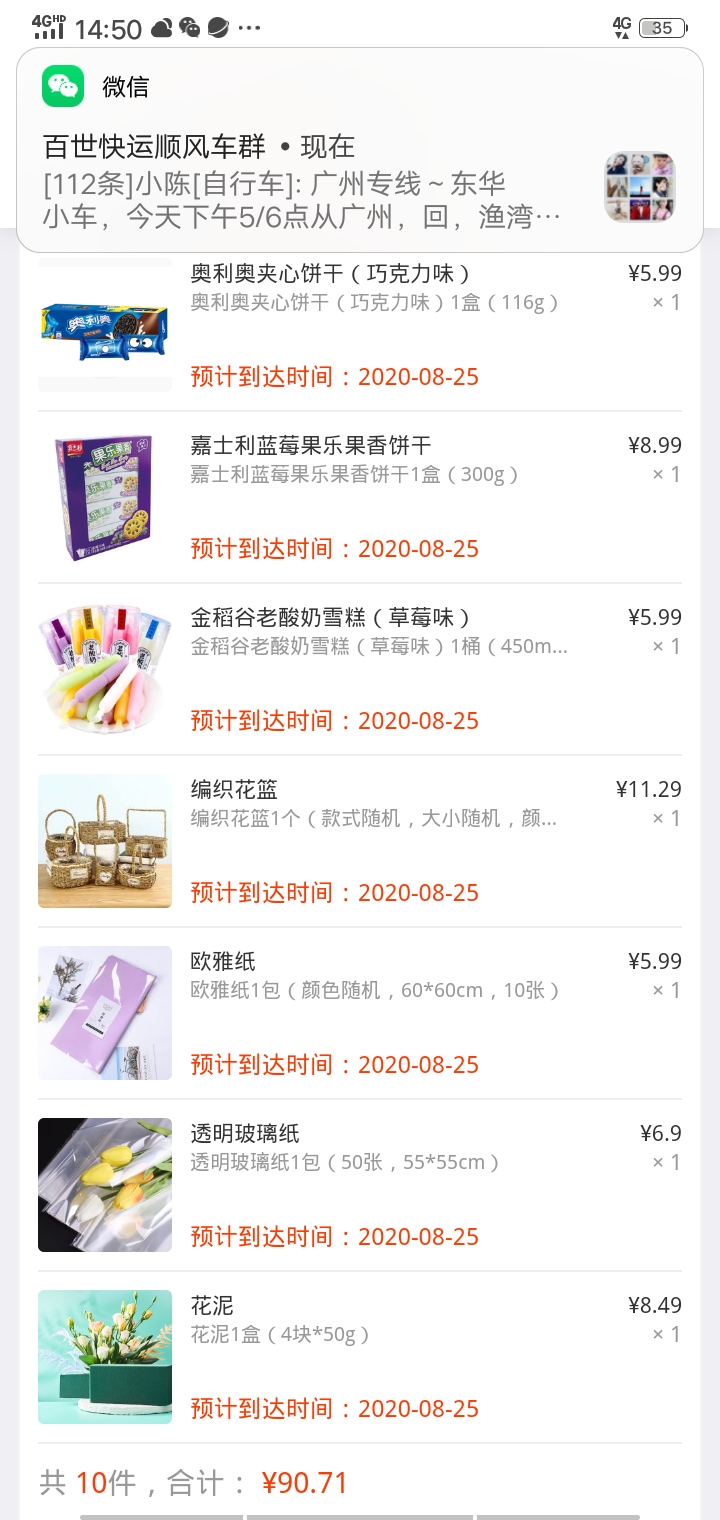Open the 欧雅纸 item details

(x=360, y=1013)
